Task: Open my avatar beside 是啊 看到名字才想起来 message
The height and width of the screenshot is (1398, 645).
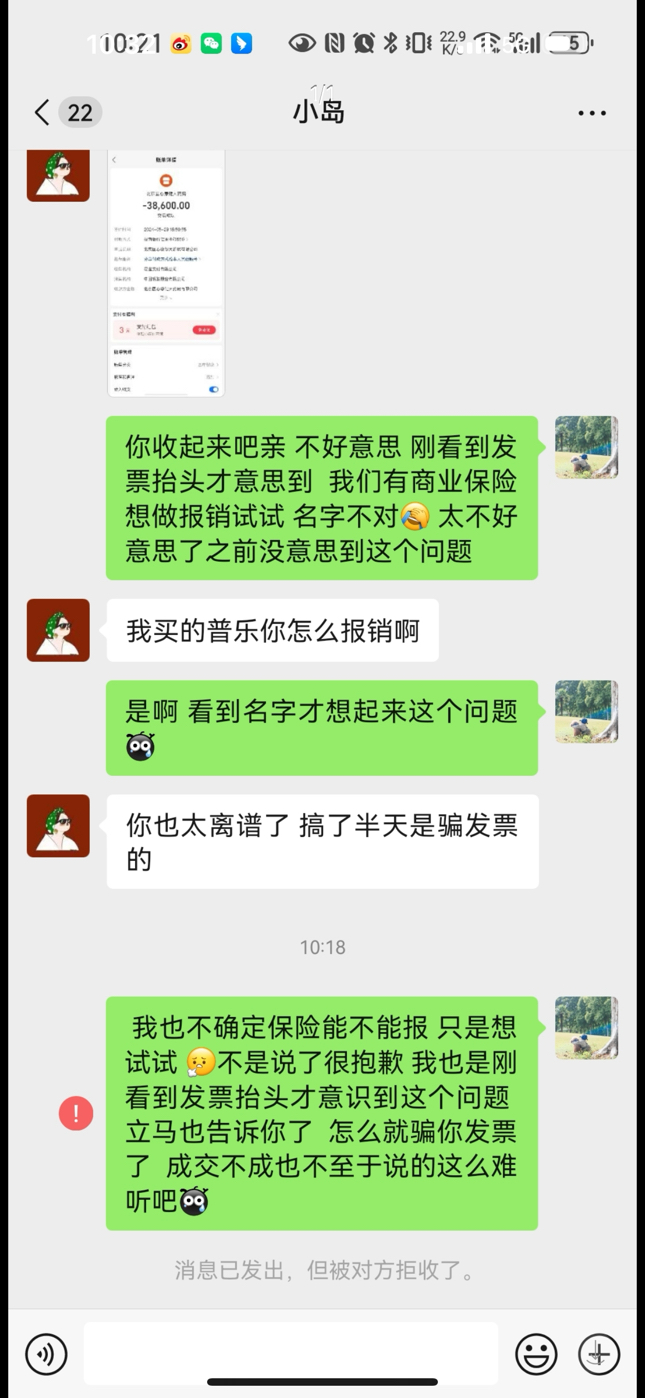Action: pyautogui.click(x=586, y=711)
